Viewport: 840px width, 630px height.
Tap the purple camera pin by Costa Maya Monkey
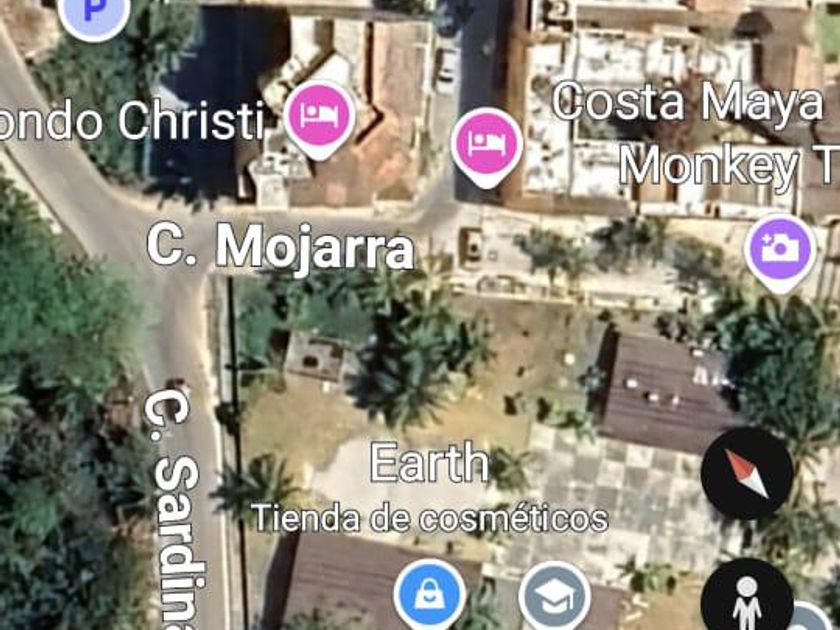(x=780, y=246)
